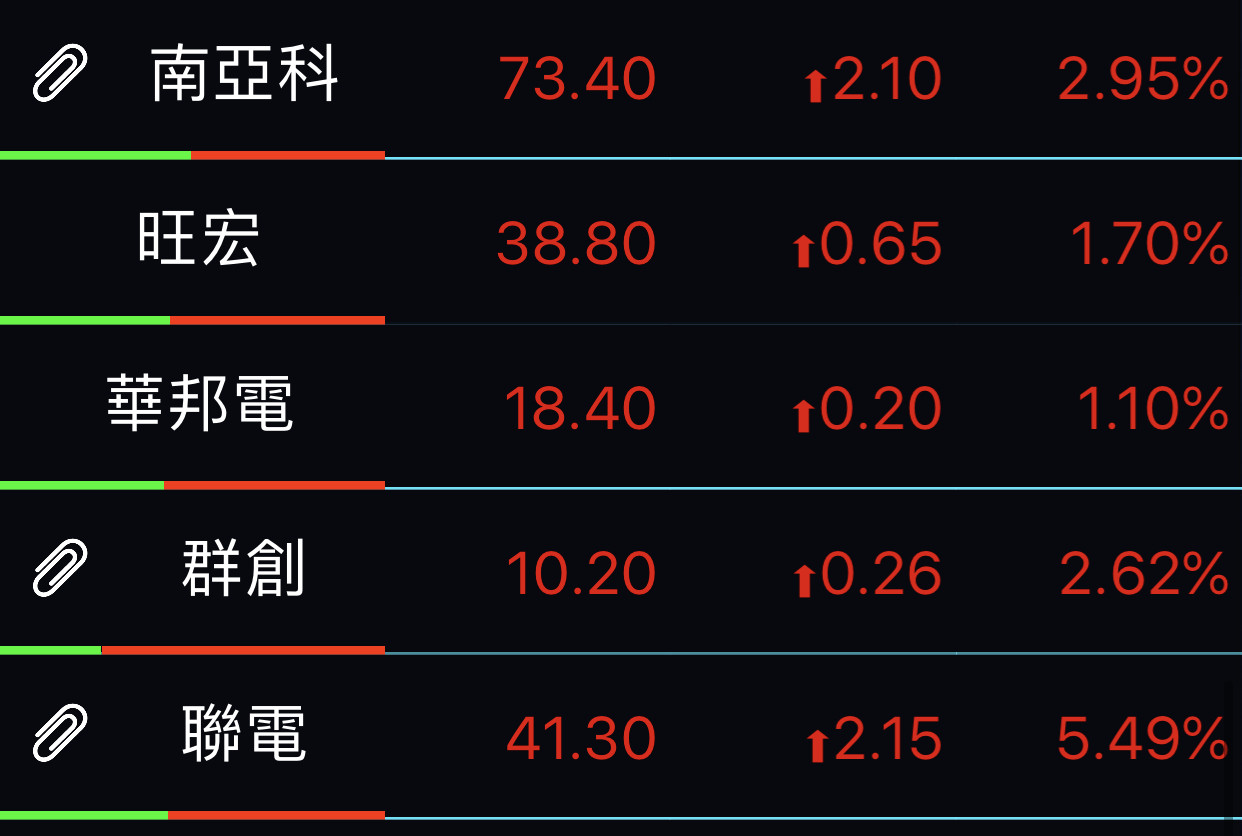Open the 旺宏 stock row
The image size is (1242, 836).
(x=199, y=240)
